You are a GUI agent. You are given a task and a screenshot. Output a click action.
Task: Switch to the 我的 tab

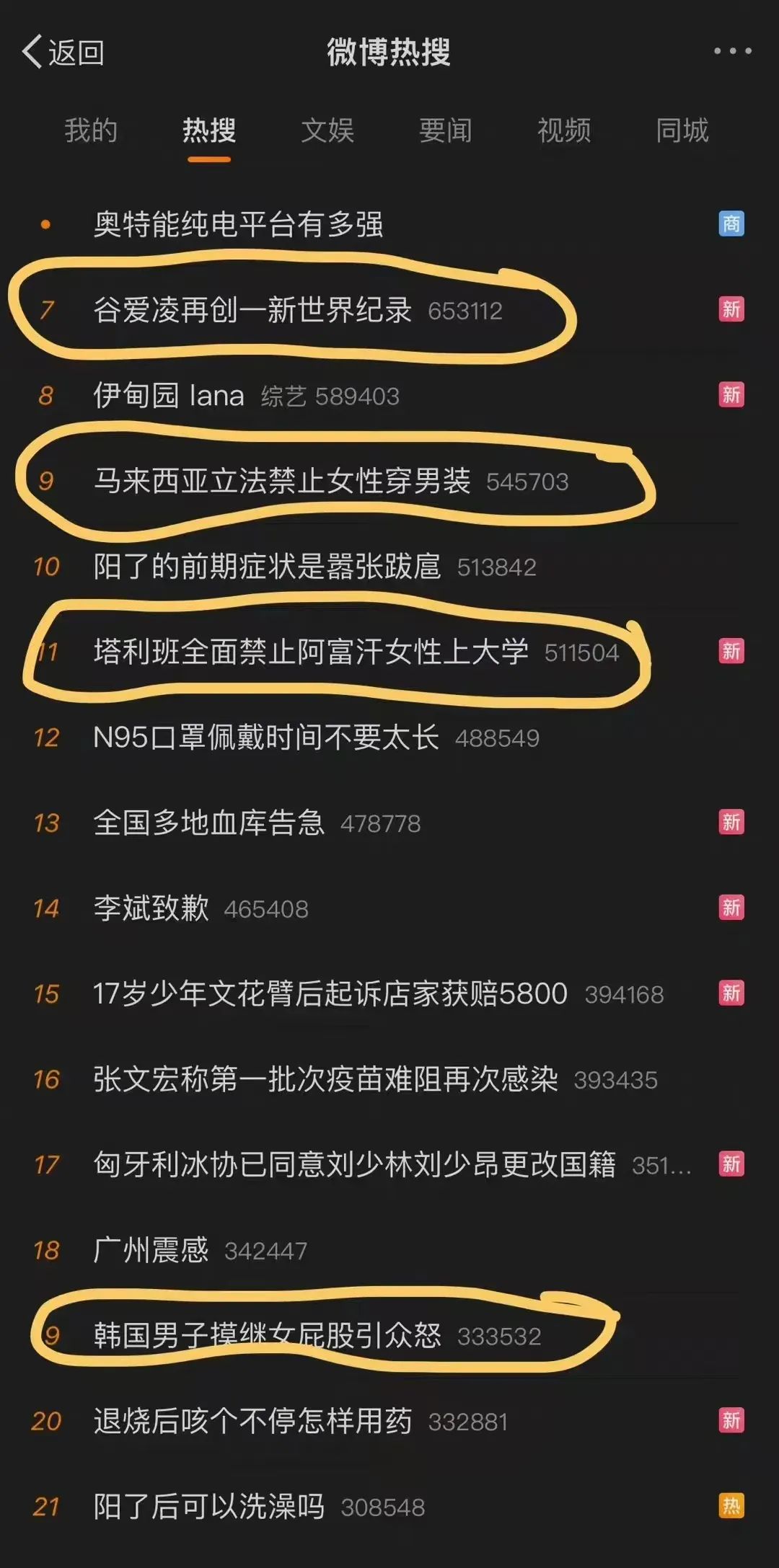[91, 131]
